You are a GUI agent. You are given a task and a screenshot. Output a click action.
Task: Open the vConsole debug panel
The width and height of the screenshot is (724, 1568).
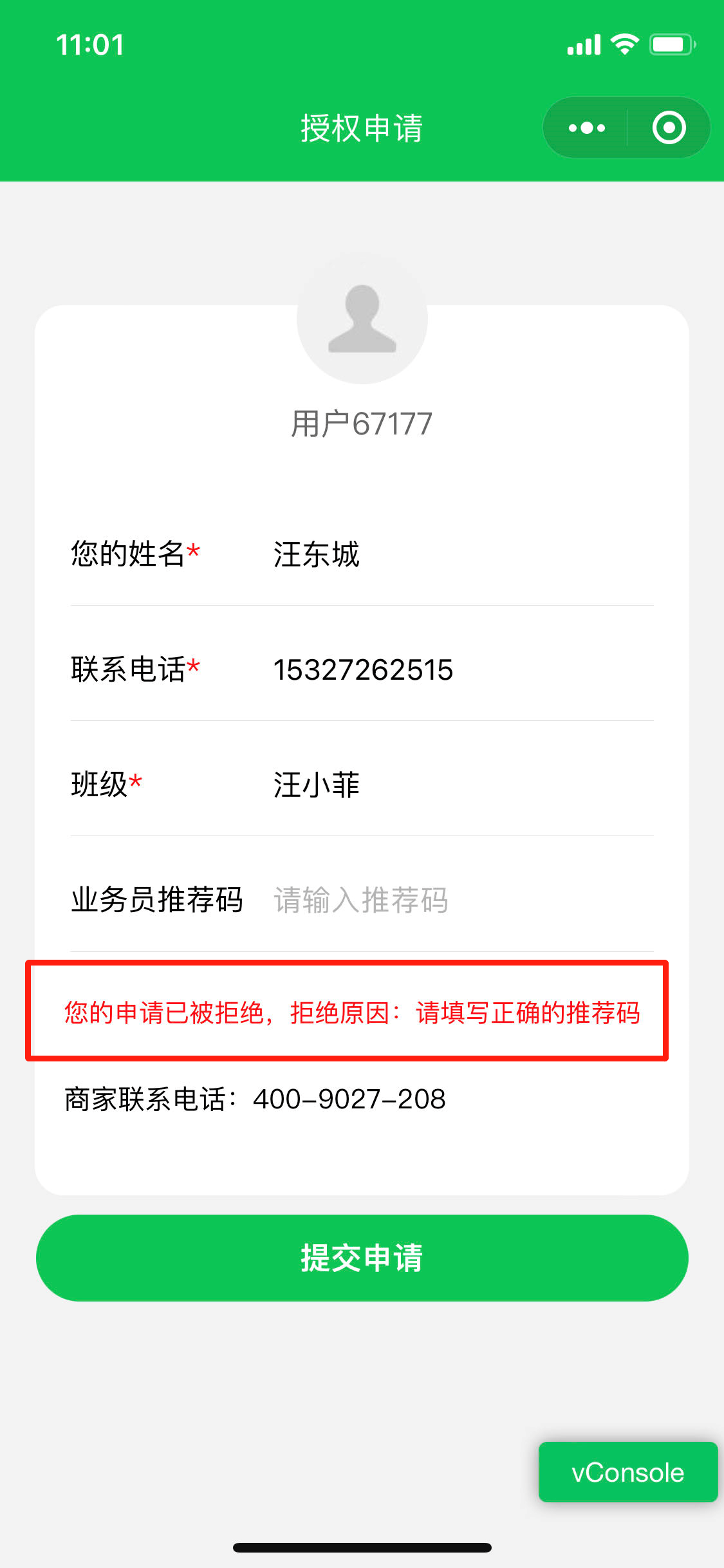627,1472
